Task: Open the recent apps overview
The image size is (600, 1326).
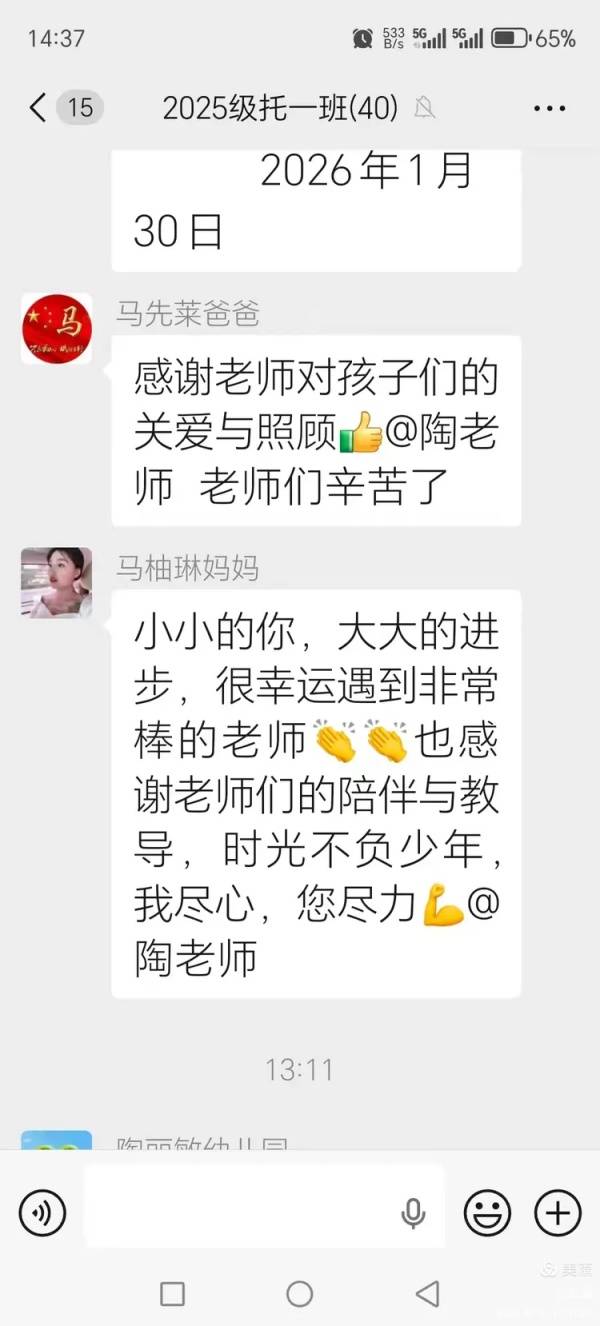Action: click(x=172, y=1294)
